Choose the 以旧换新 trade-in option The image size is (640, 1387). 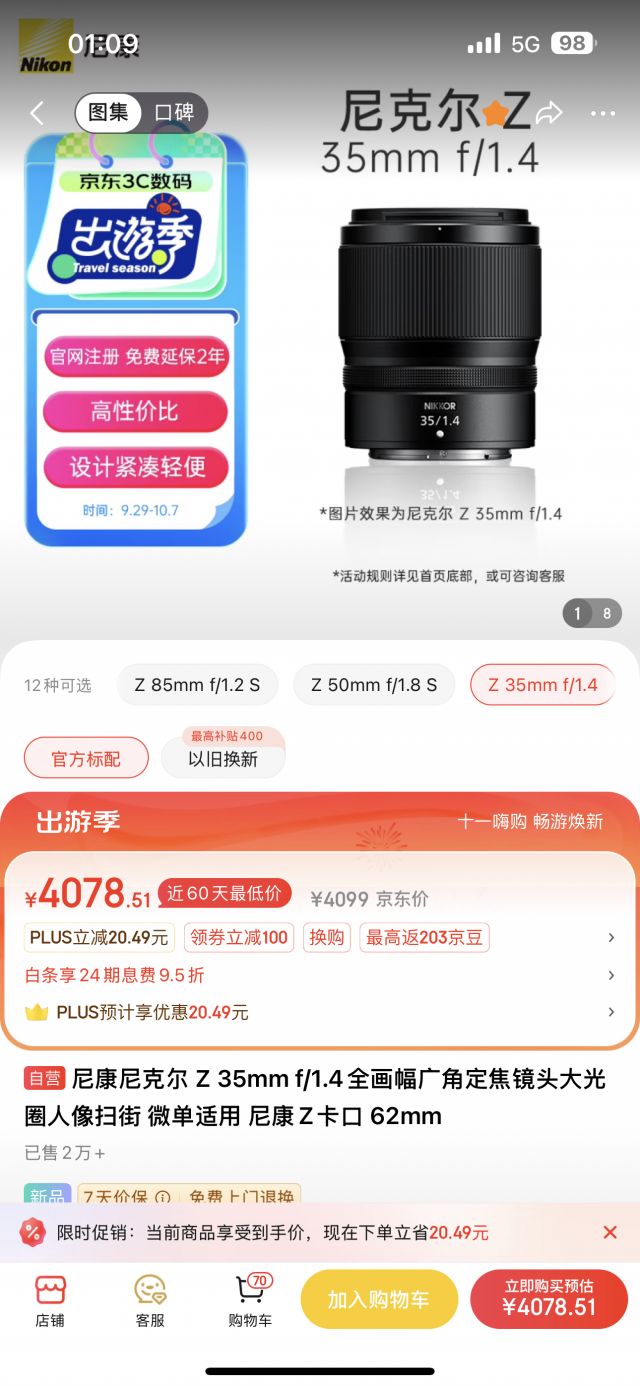(x=223, y=759)
